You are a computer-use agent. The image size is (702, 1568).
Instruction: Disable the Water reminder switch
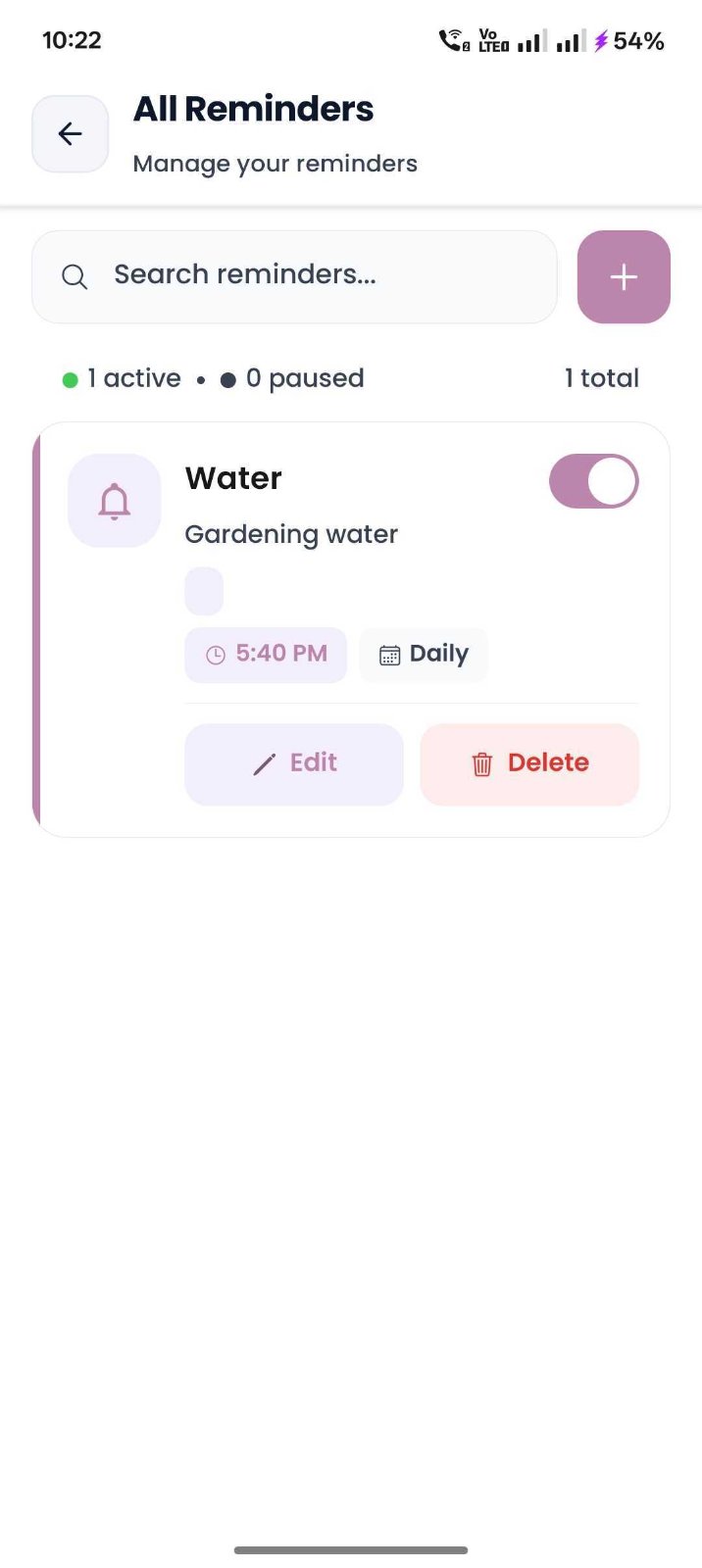coord(593,481)
